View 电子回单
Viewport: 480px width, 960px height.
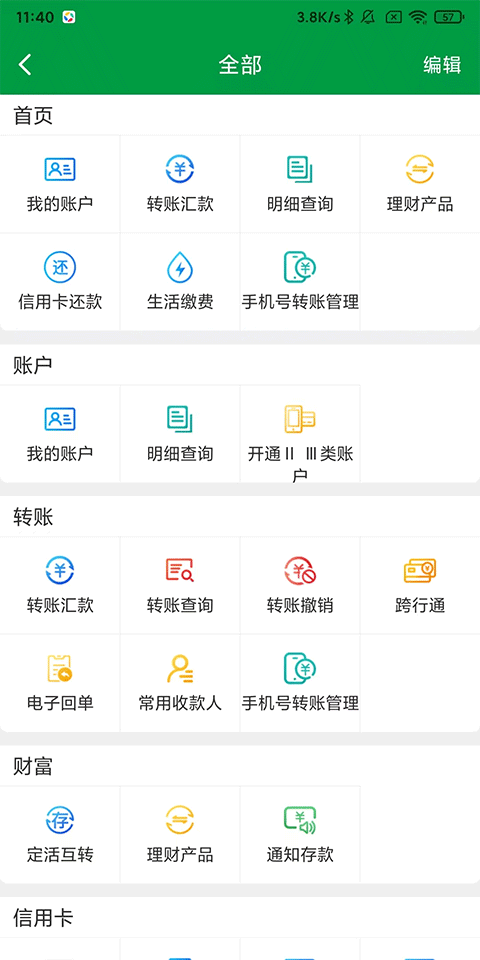point(60,683)
